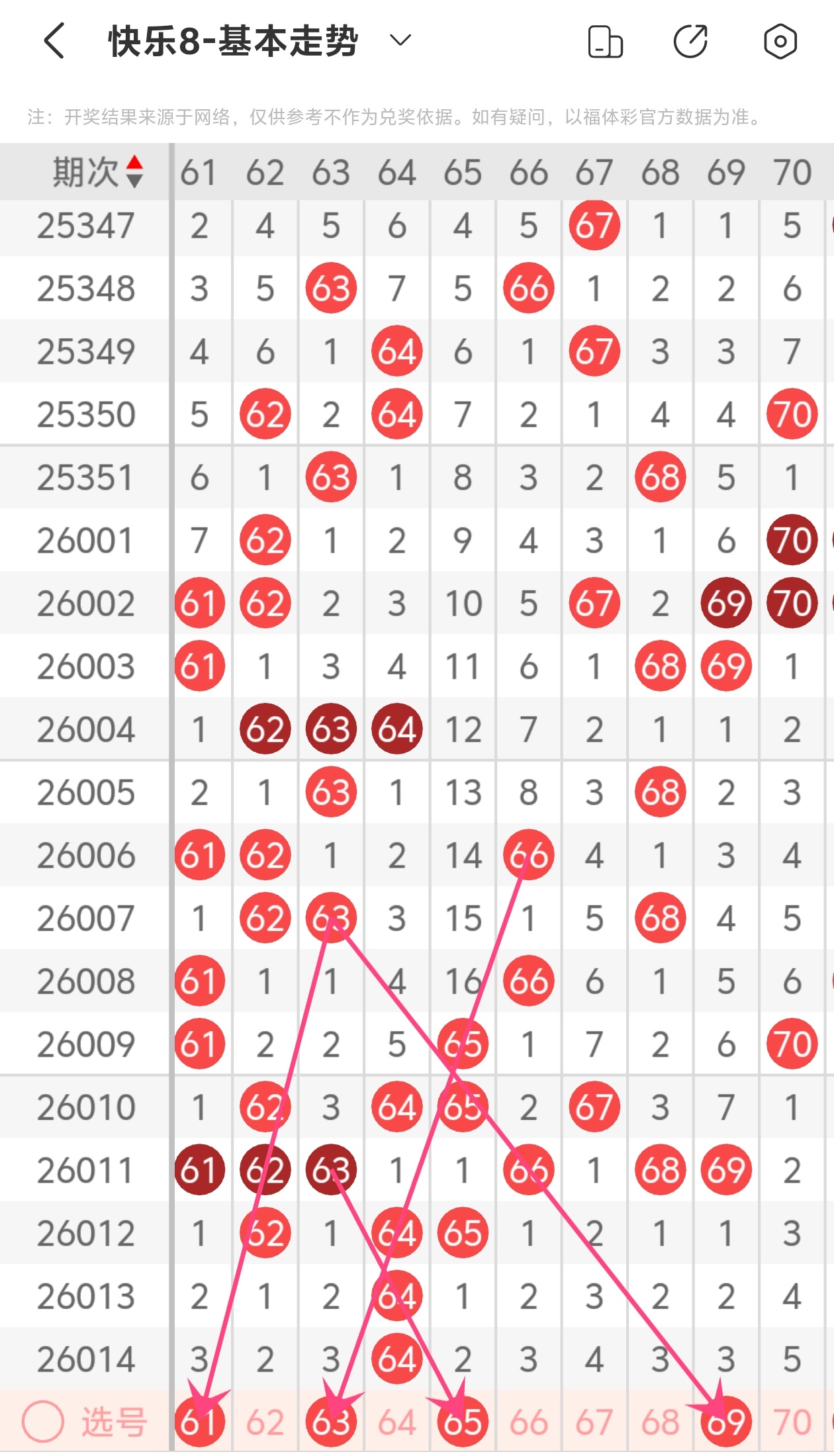
Task: Go back using the top-left arrow
Action: click(55, 41)
